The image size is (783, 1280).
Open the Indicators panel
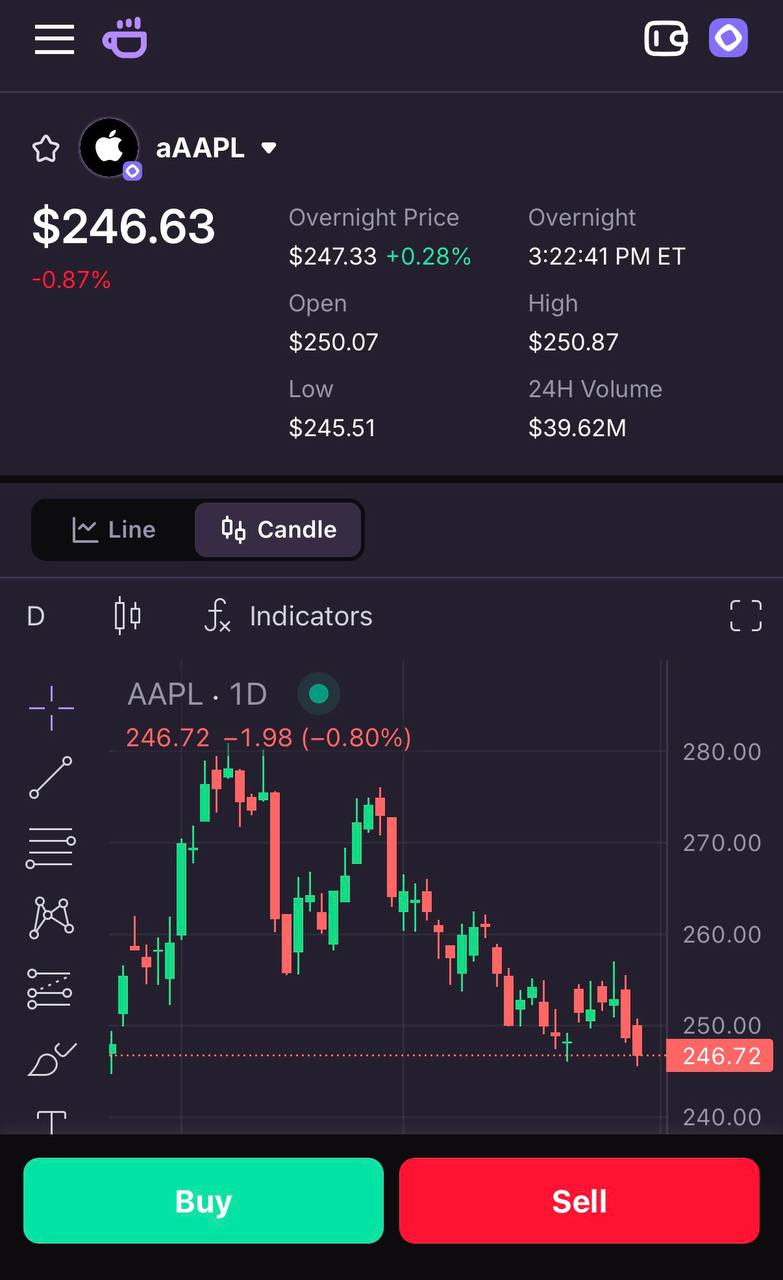(287, 616)
